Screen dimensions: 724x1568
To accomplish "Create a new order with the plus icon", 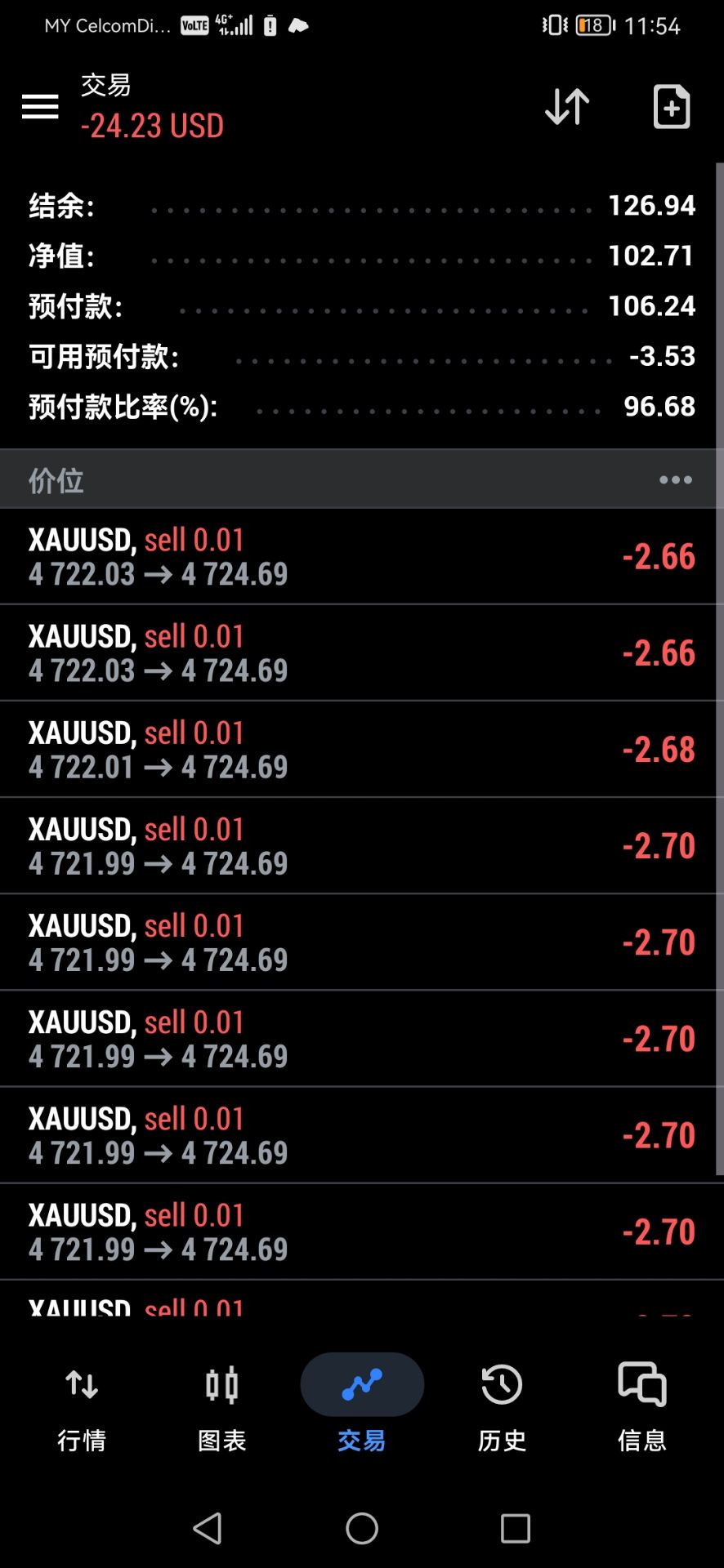I will click(672, 106).
